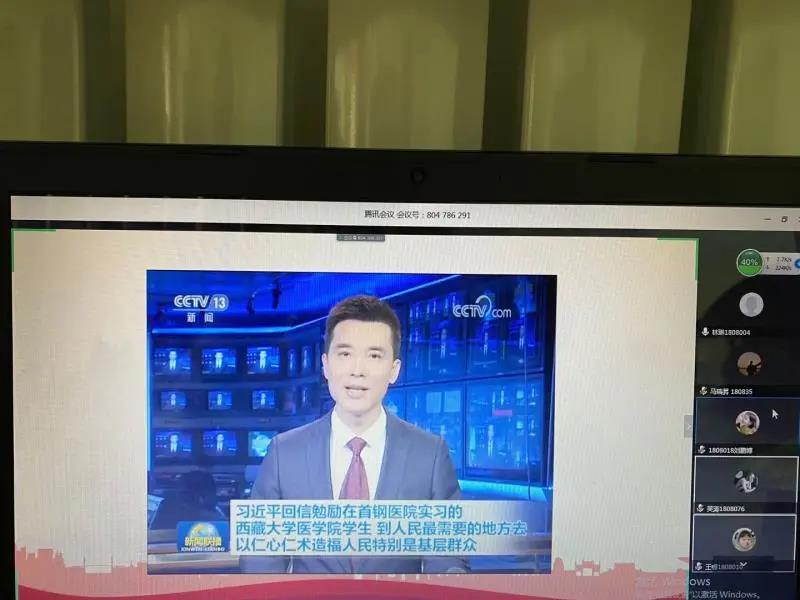Image resolution: width=800 pixels, height=600 pixels.
Task: Collapse the participant video sidebar
Action: [x=688, y=425]
